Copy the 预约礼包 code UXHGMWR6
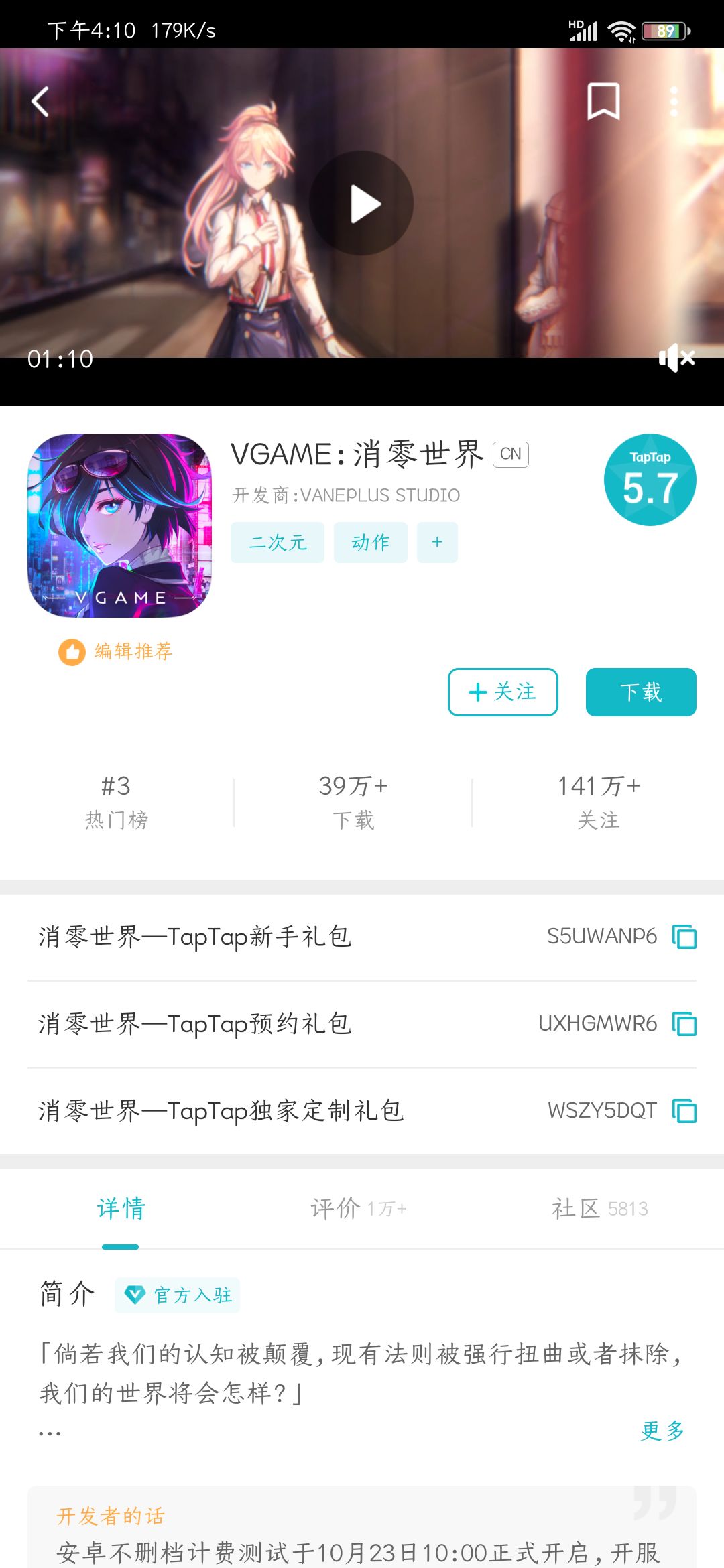The height and width of the screenshot is (1568, 724). [x=684, y=1023]
